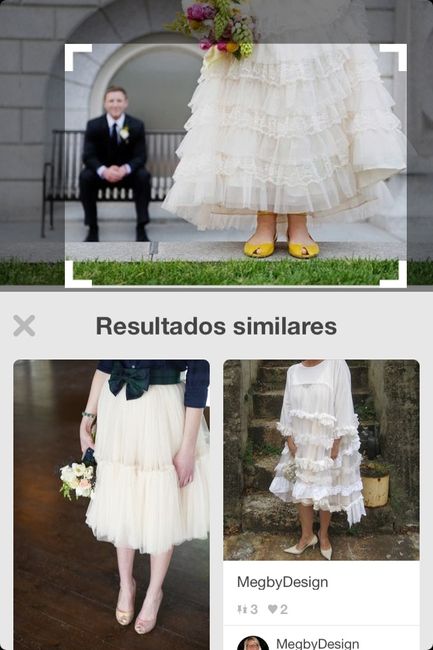Close the Resultados similares panel

tap(24, 325)
